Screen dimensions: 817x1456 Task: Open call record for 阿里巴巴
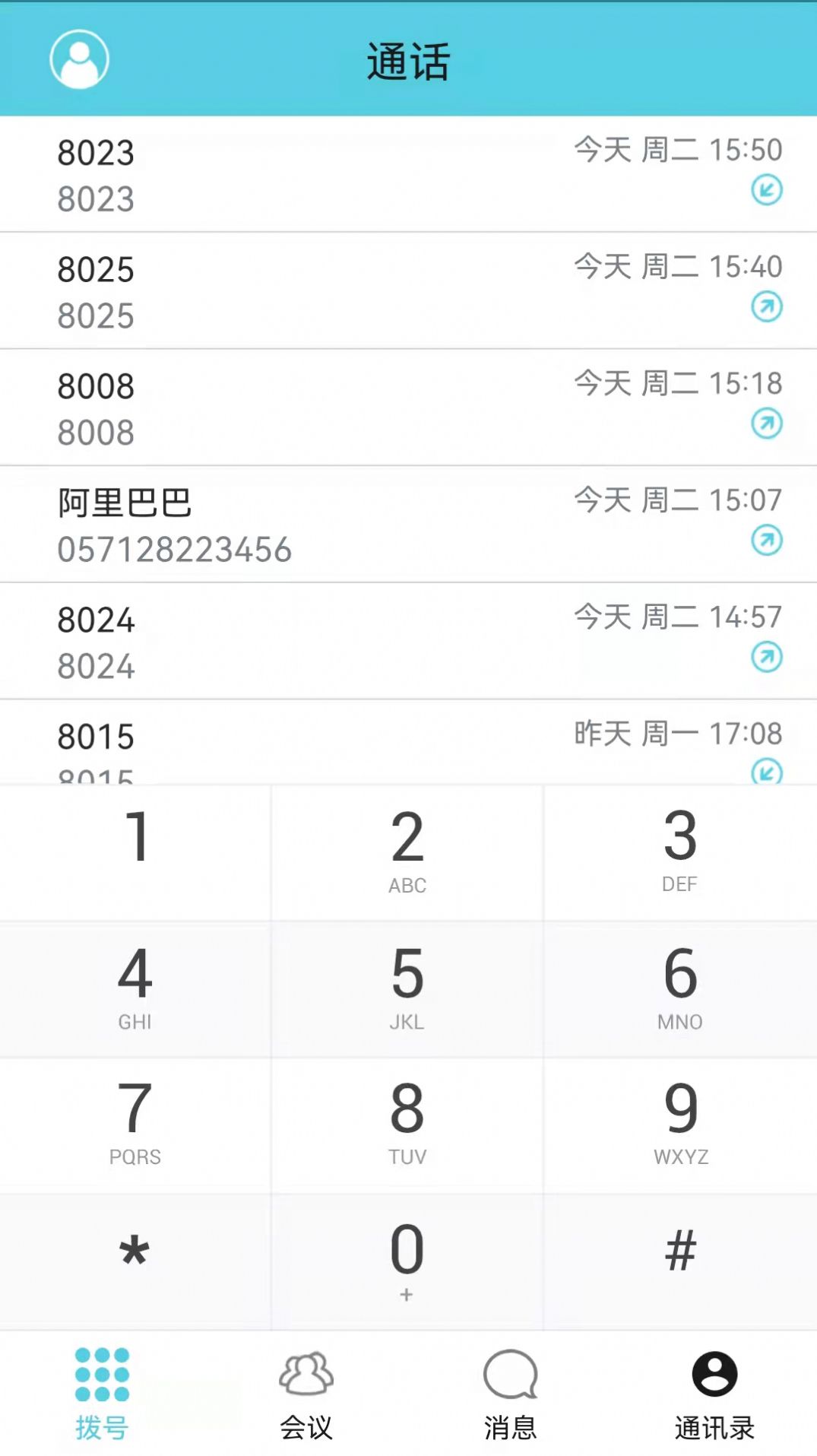(x=304, y=525)
